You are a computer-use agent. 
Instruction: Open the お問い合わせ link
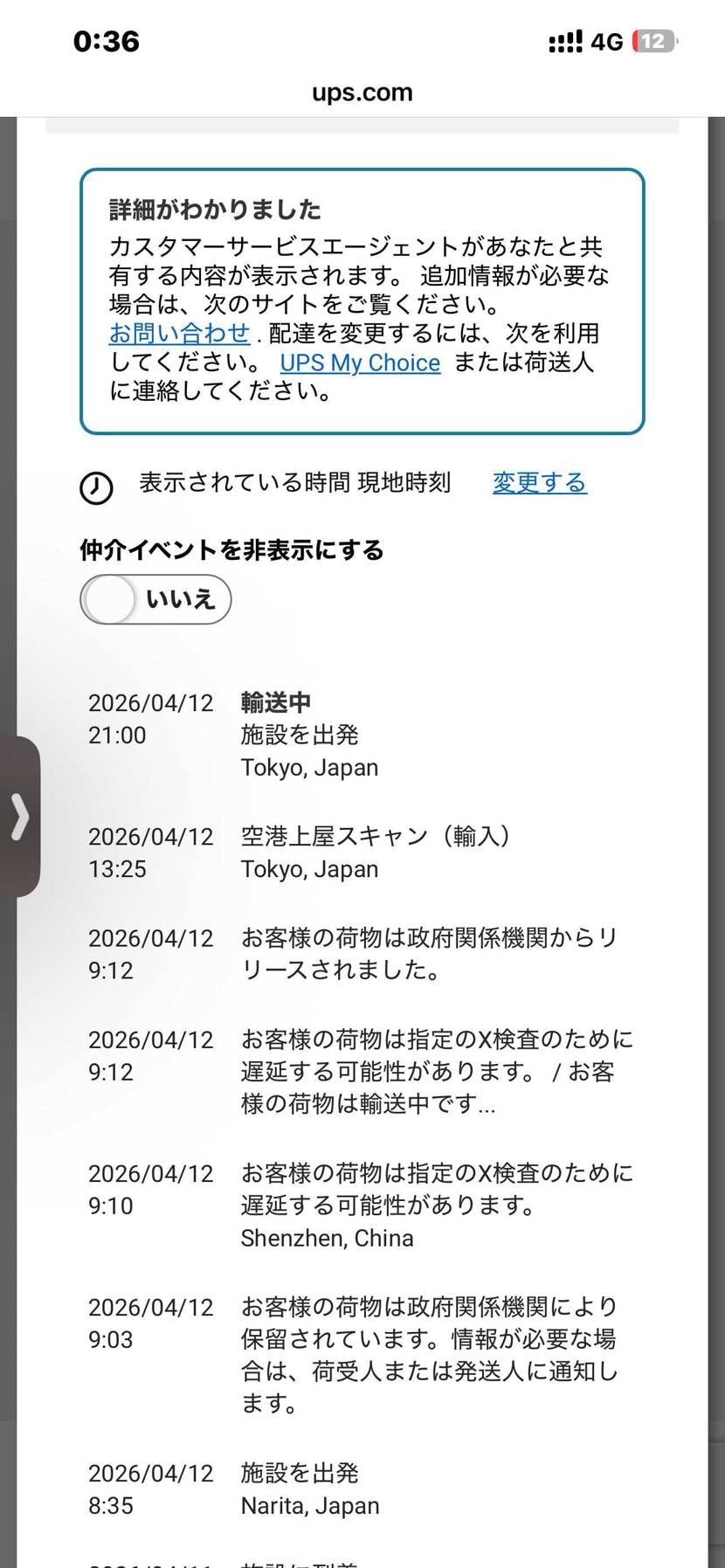[177, 334]
